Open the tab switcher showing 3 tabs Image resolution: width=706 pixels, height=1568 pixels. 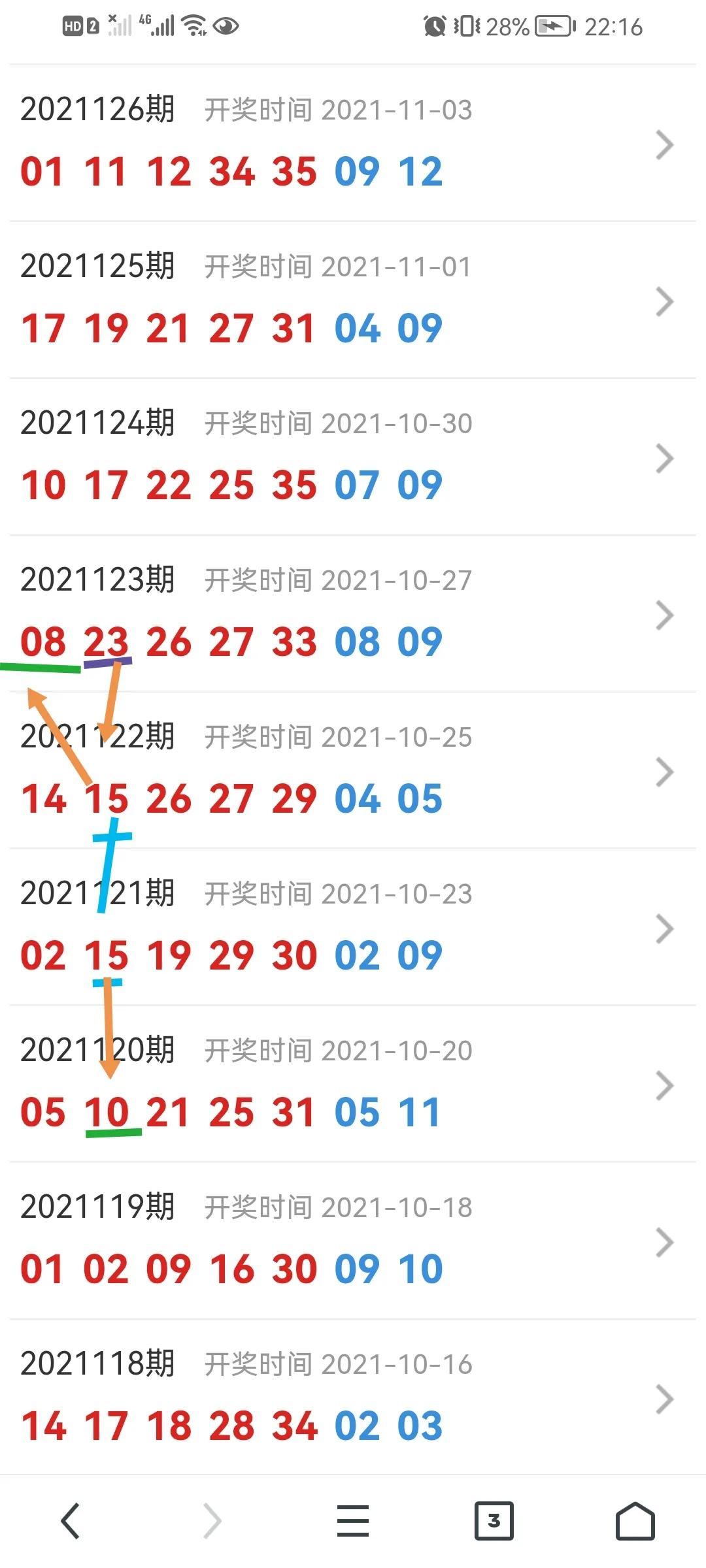point(494,1521)
